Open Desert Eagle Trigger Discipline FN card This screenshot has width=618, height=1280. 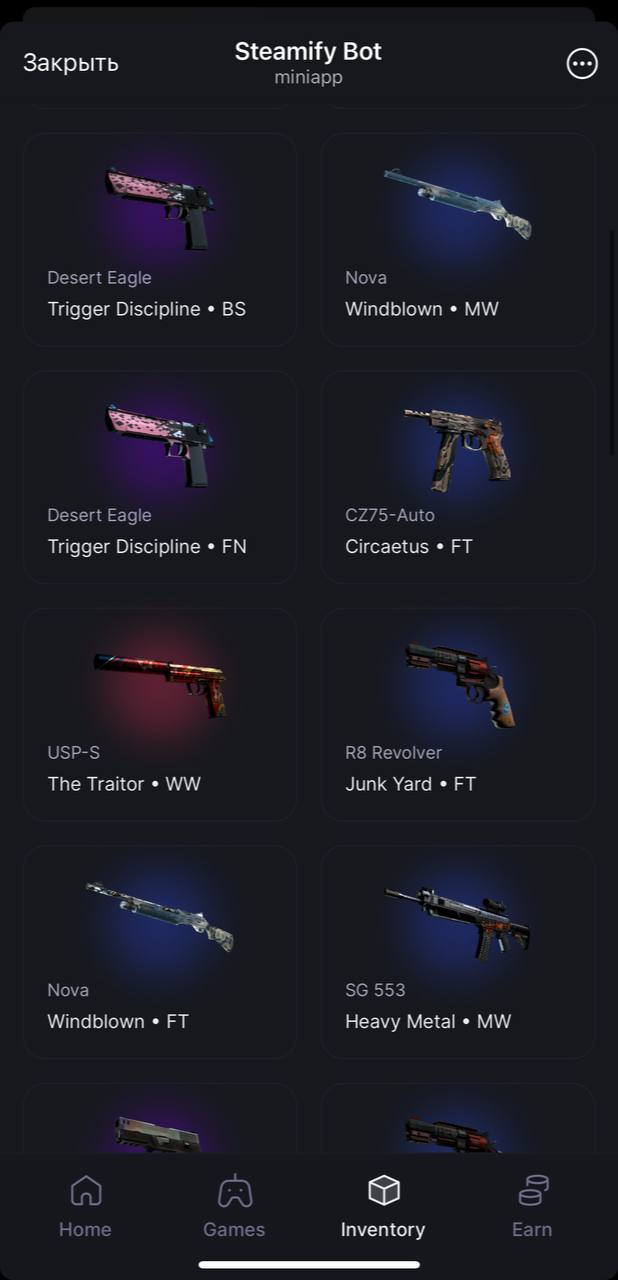point(159,477)
